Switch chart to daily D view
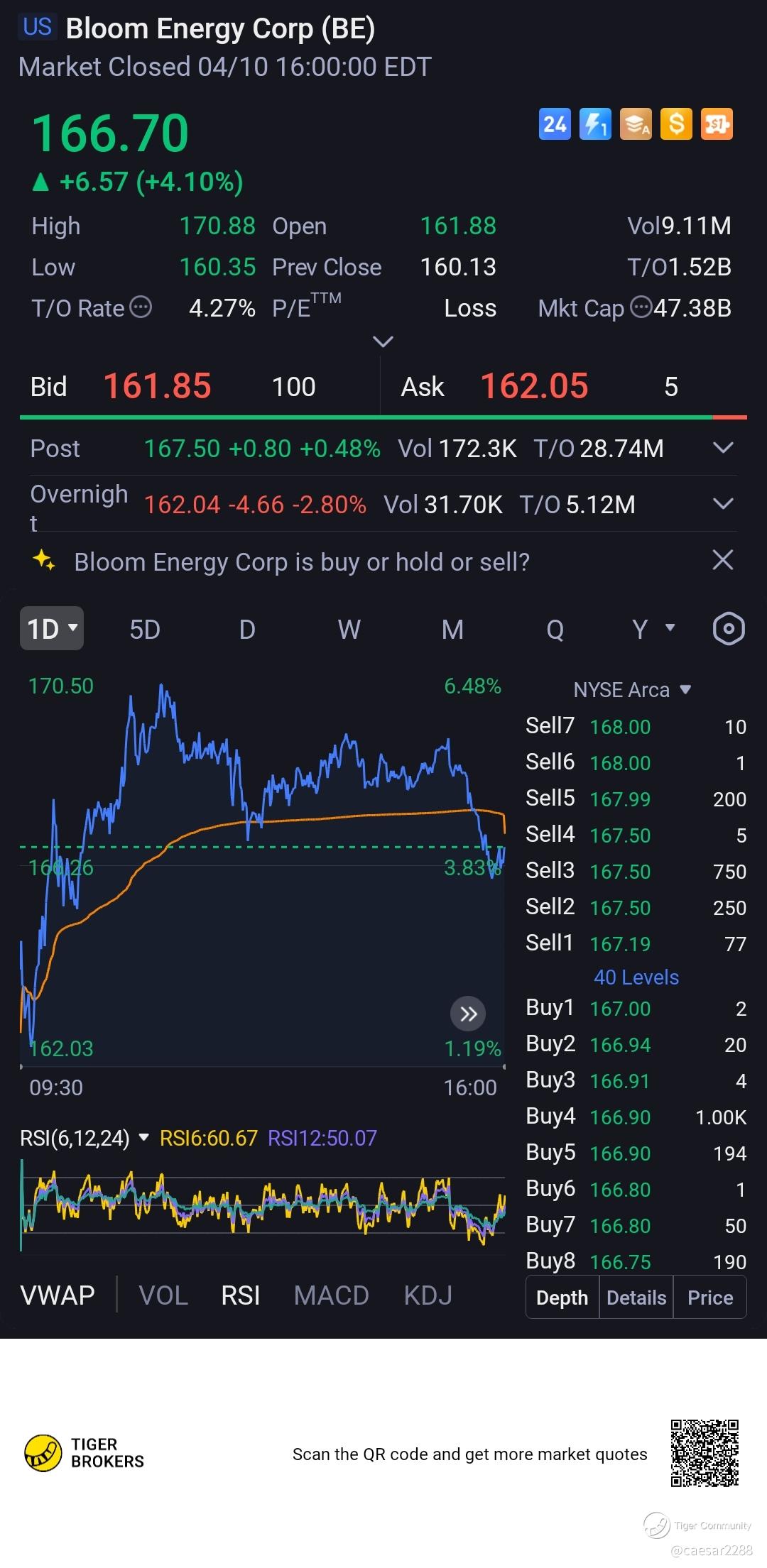The height and width of the screenshot is (1568, 767). coord(246,630)
